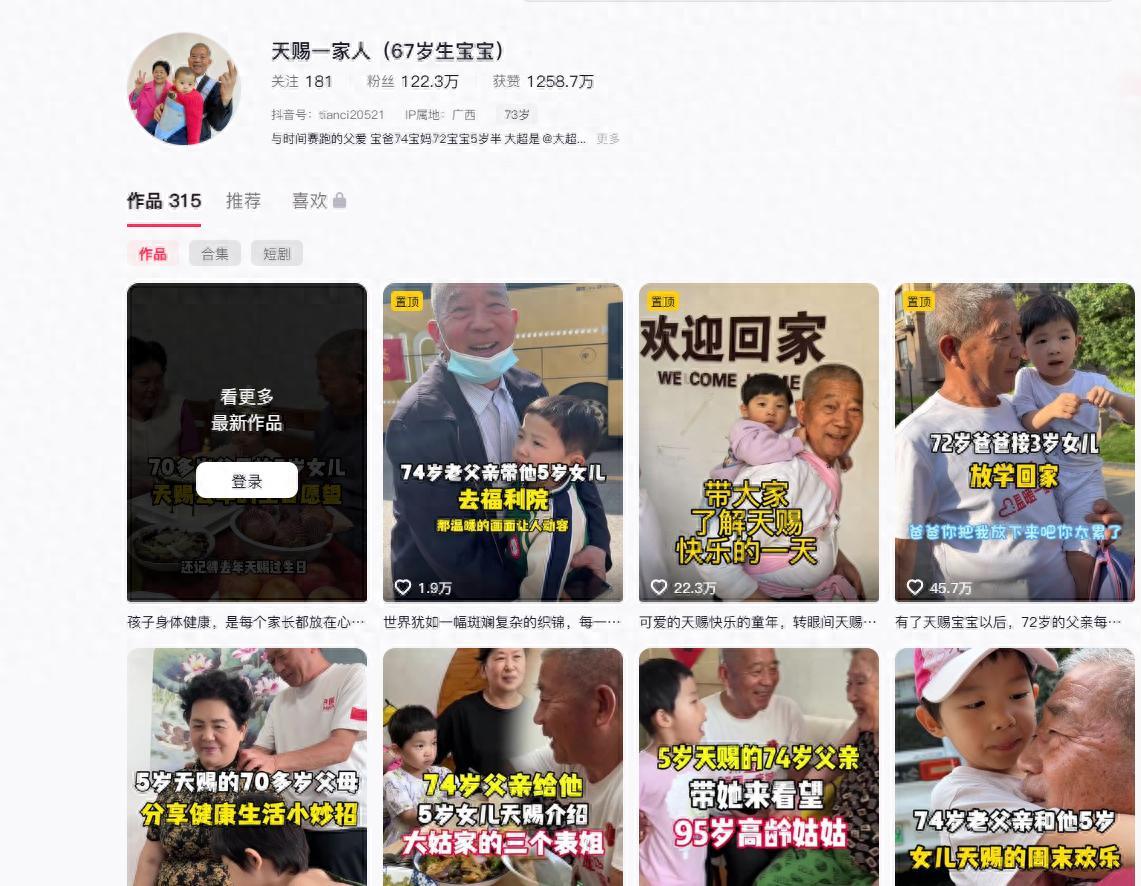Tap the 登录 button to see more
The width and height of the screenshot is (1141, 886).
click(x=247, y=481)
